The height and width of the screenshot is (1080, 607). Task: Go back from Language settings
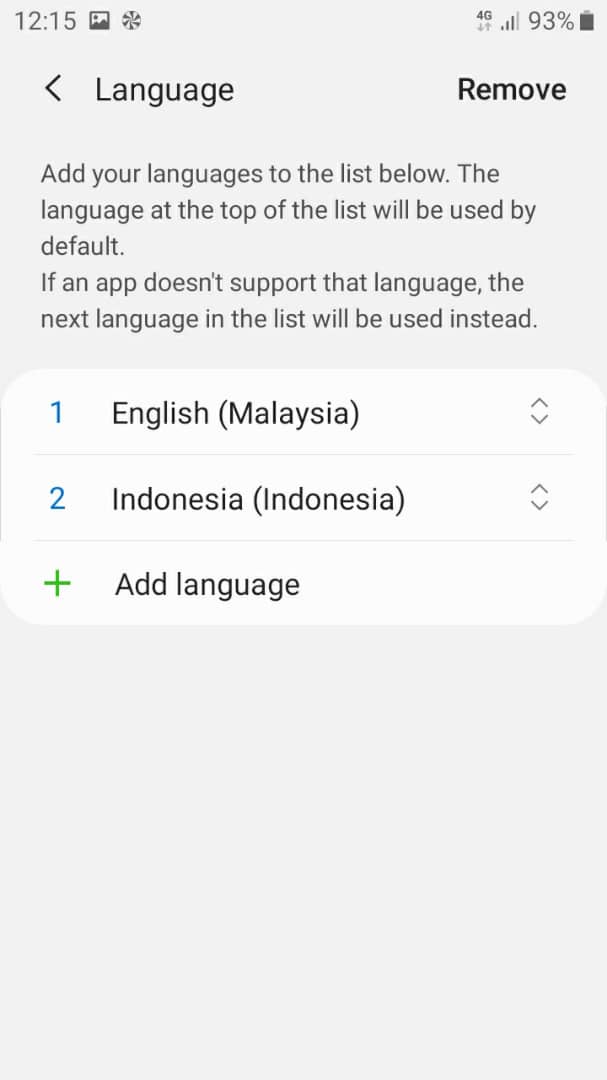click(53, 90)
